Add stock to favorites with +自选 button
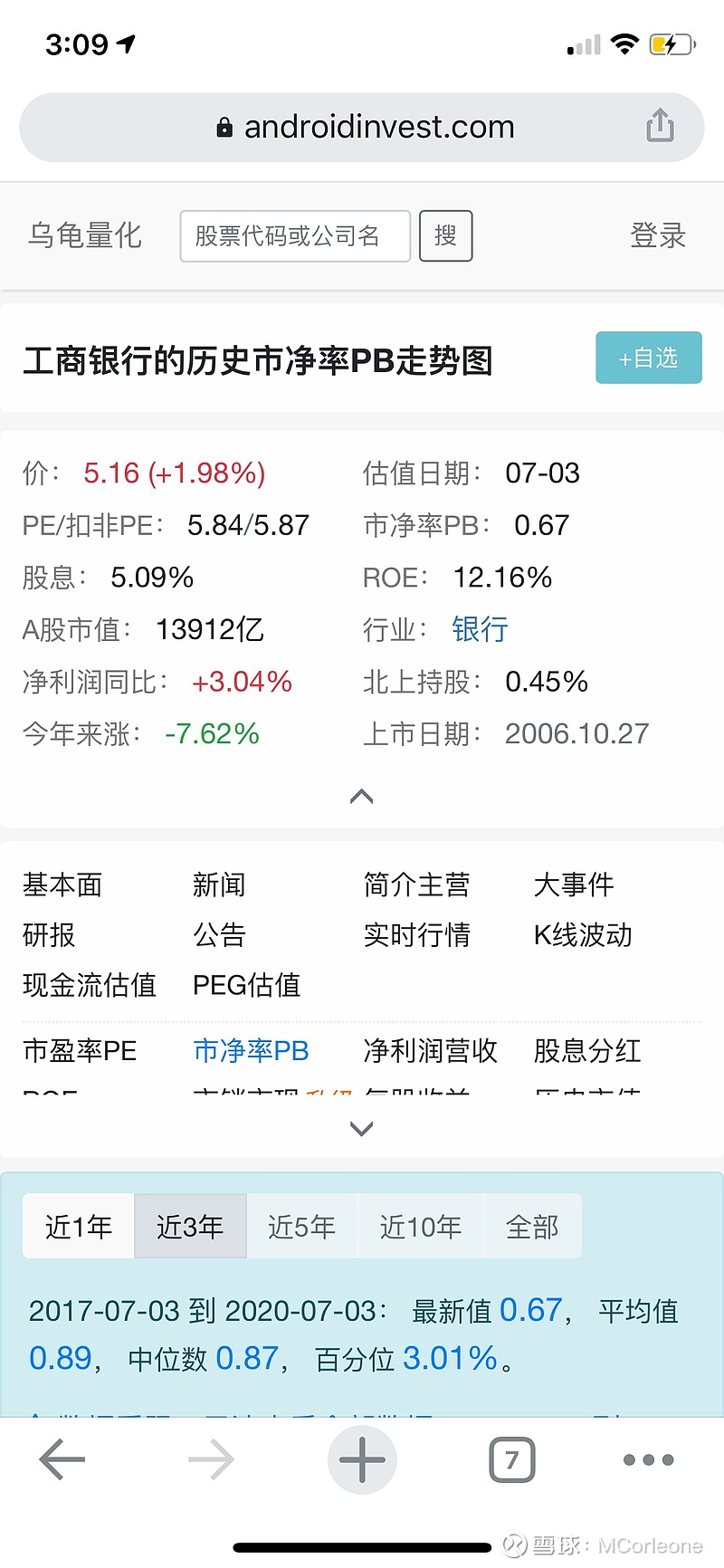 (648, 358)
